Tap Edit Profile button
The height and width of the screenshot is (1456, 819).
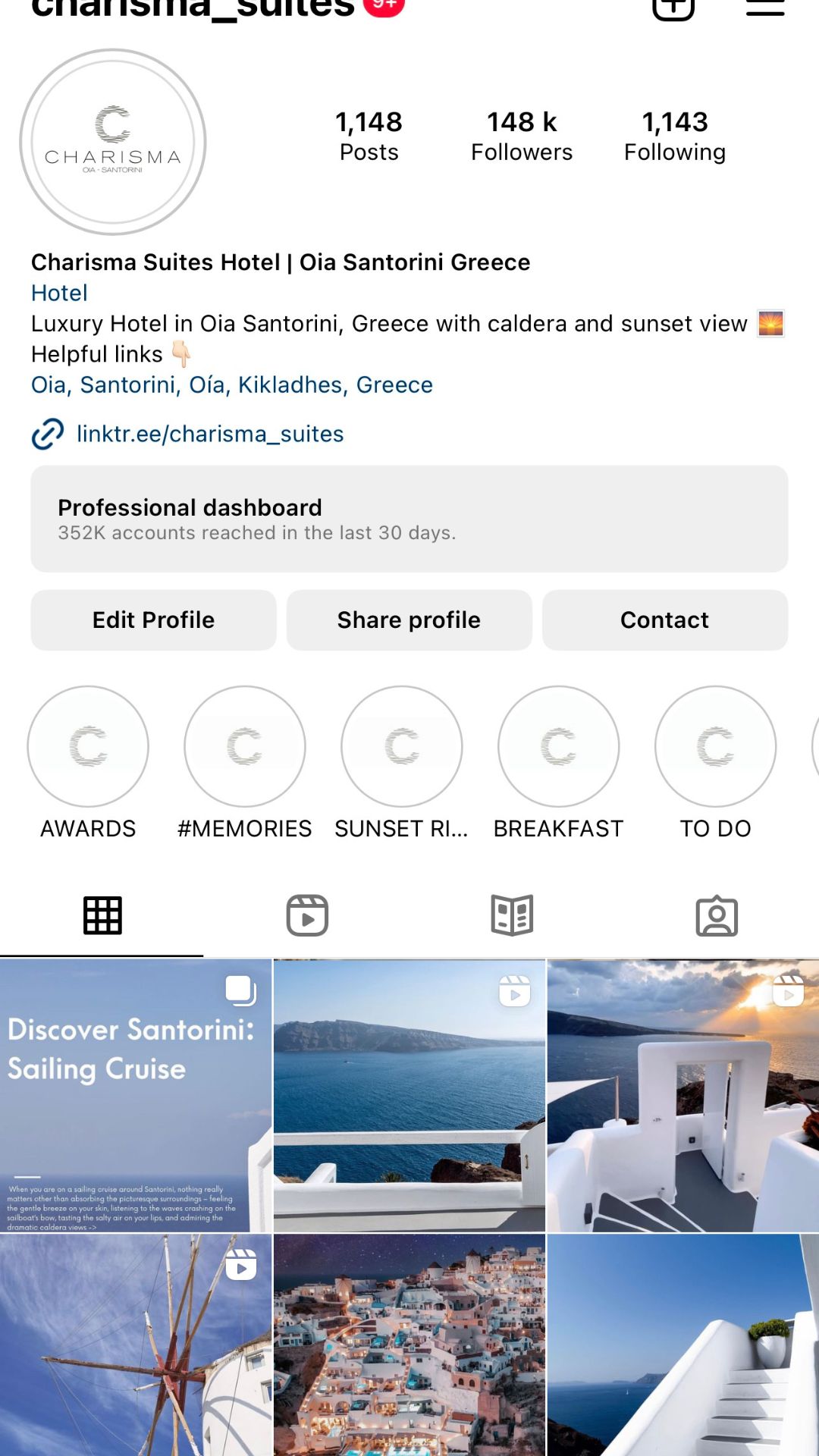tap(153, 620)
